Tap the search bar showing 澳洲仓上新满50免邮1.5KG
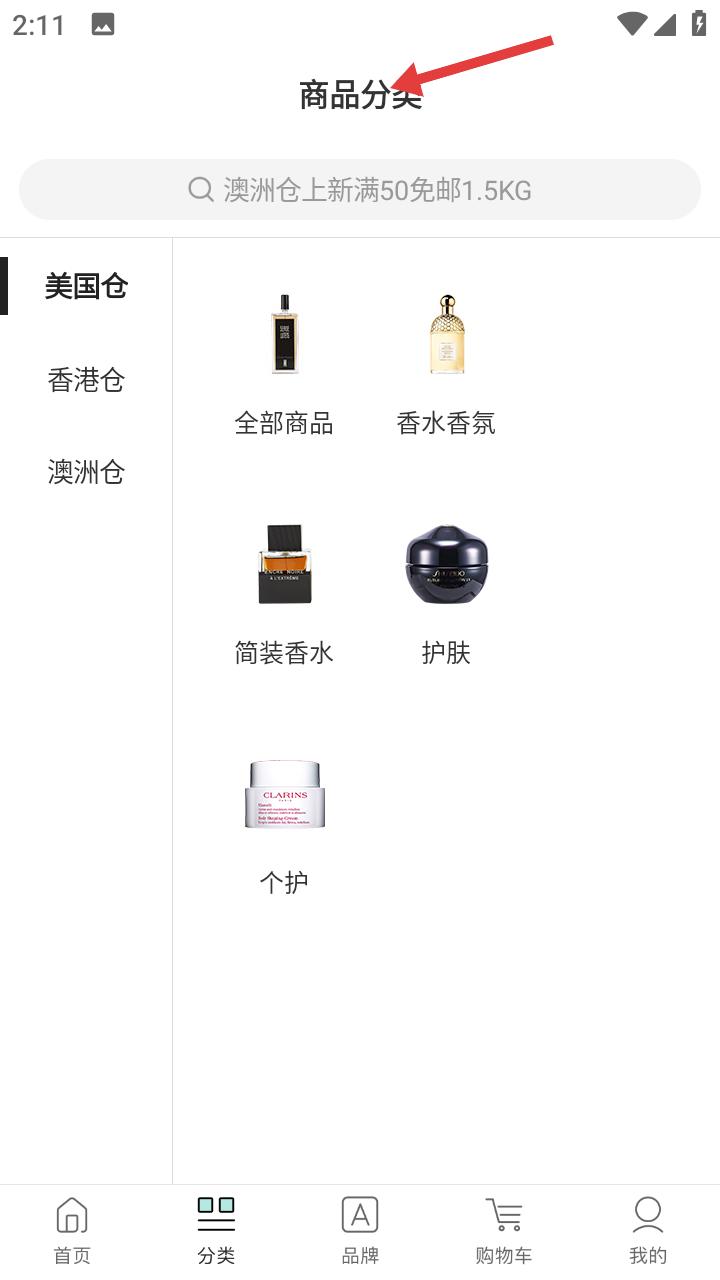Viewport: 720px width, 1280px height. coord(360,189)
